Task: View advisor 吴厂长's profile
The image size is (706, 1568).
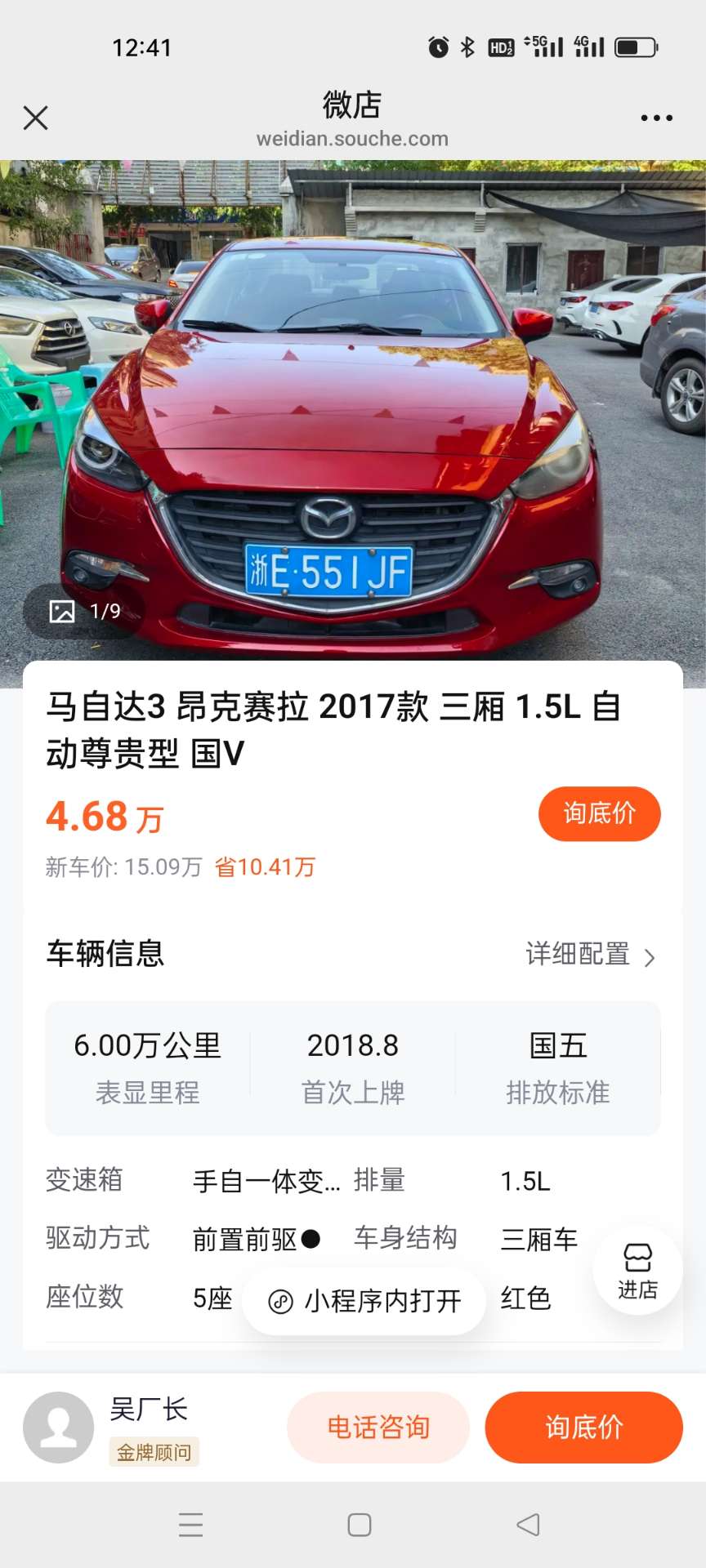Action: [x=59, y=1427]
